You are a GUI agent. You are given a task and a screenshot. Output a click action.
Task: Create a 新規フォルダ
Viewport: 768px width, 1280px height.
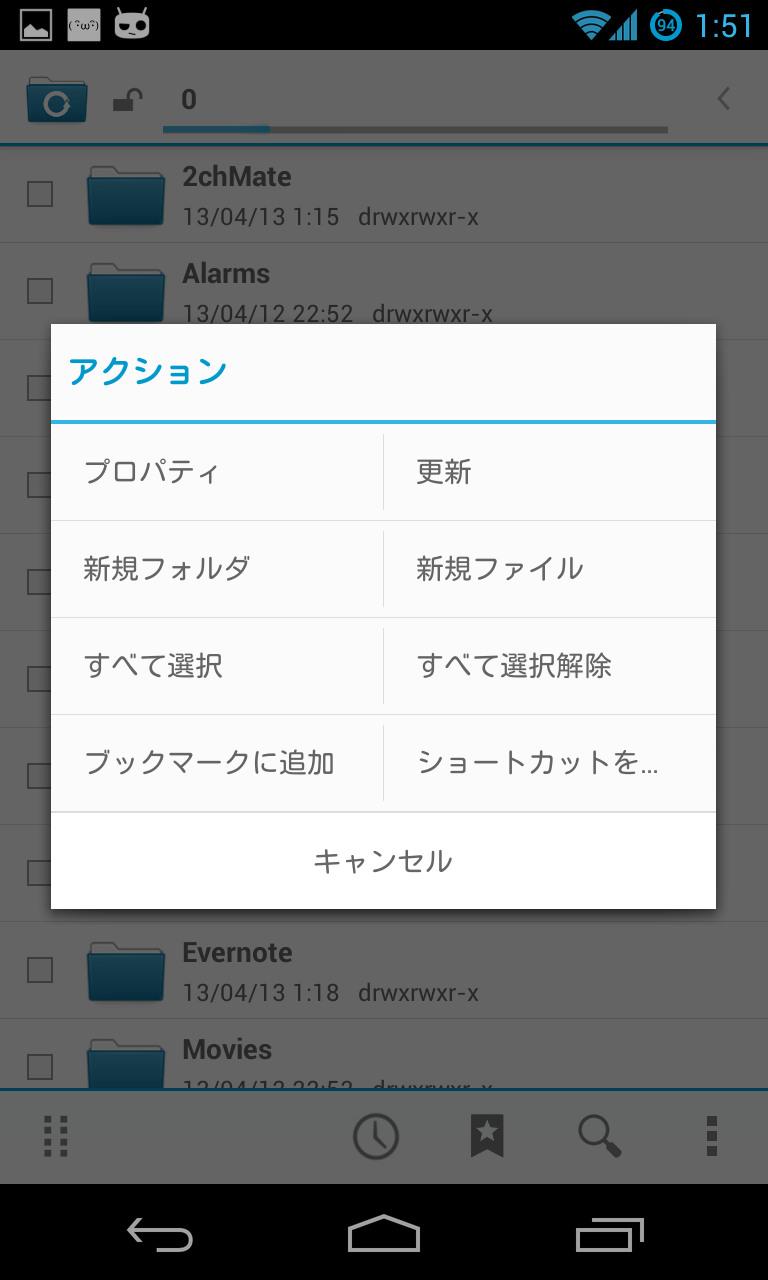point(217,569)
